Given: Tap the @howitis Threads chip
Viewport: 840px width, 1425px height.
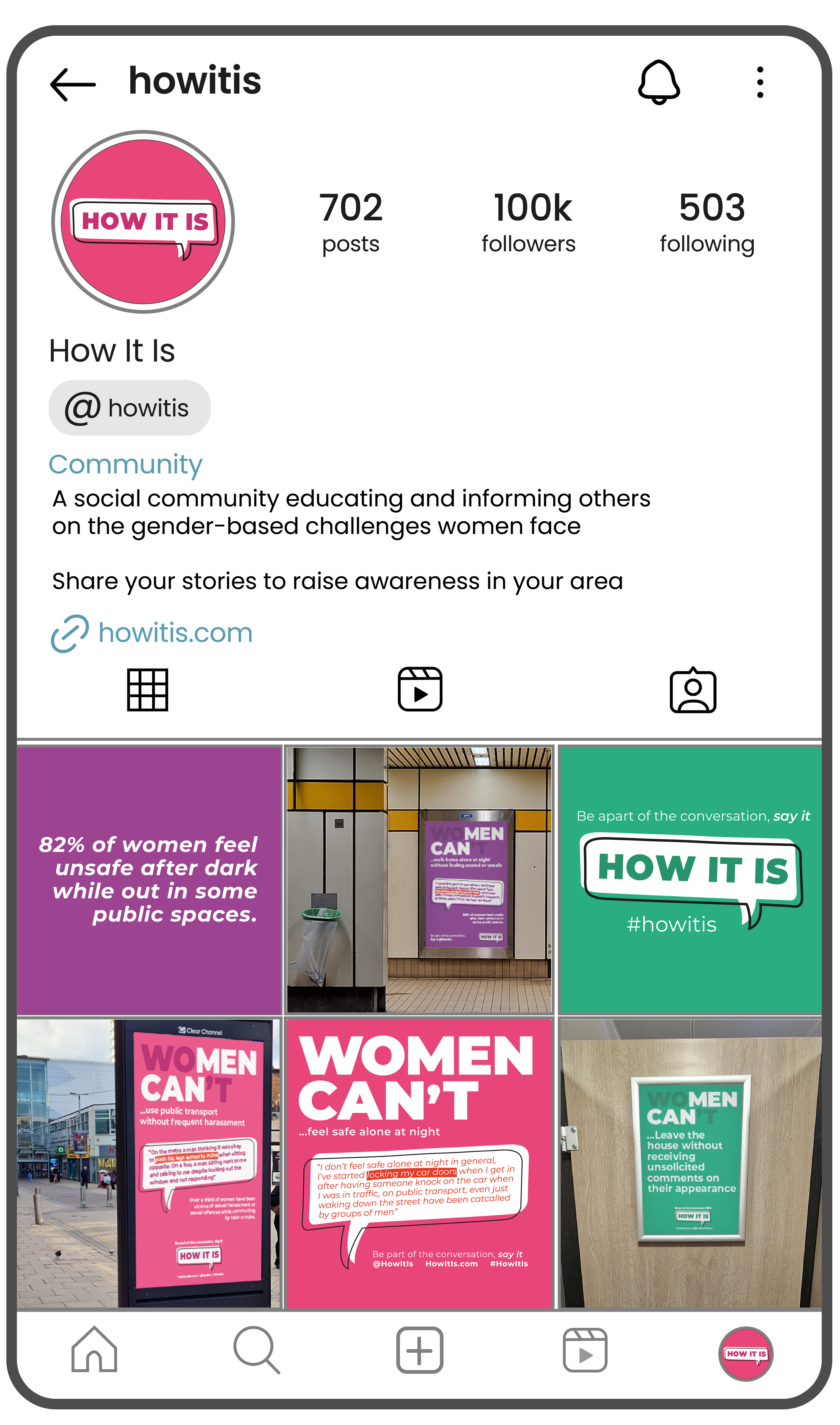Looking at the screenshot, I should (x=130, y=408).
